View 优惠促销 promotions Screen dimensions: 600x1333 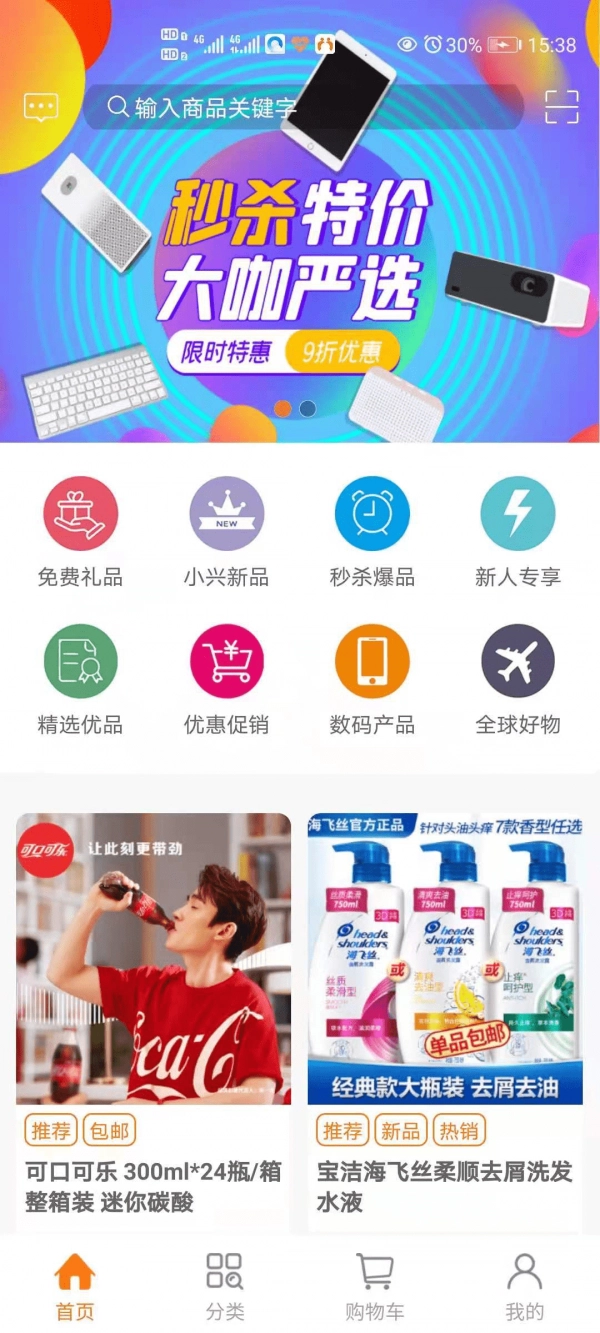[226, 680]
